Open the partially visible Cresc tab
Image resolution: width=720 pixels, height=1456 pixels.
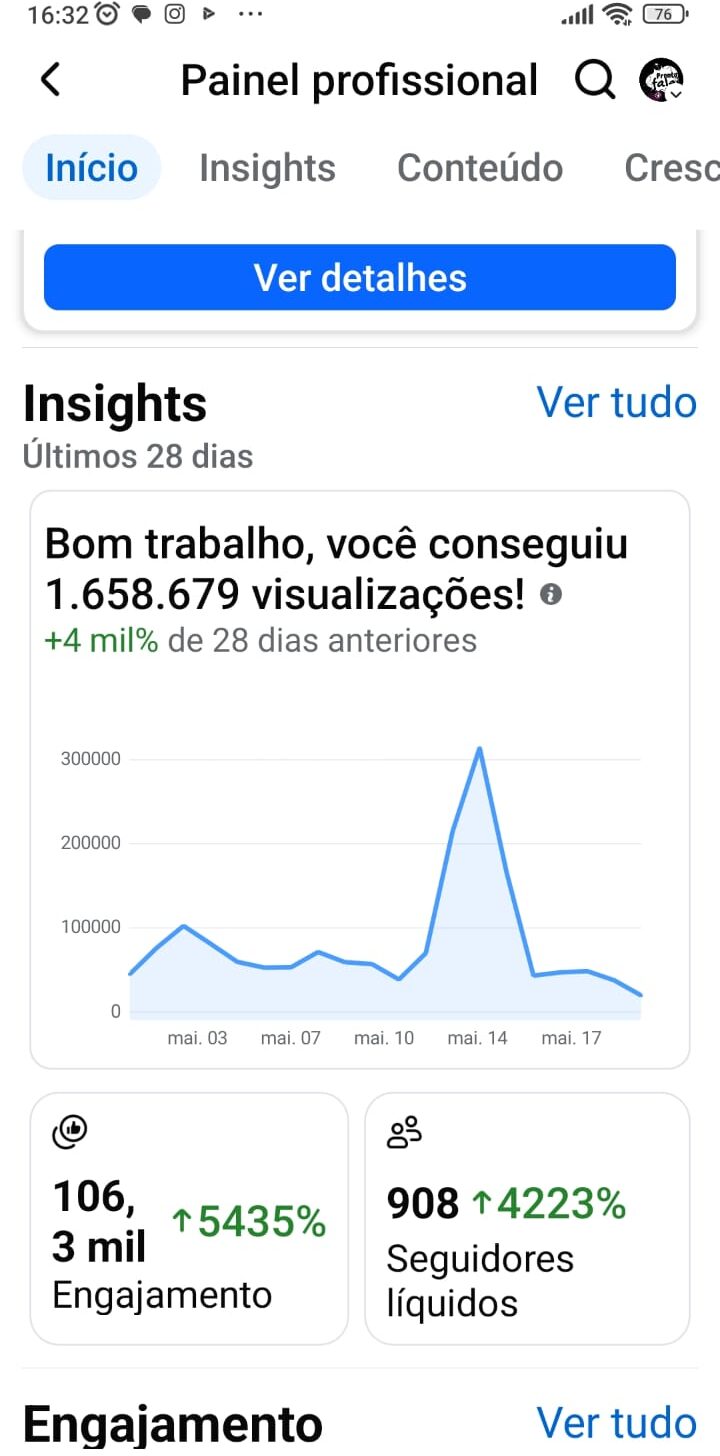click(x=671, y=168)
